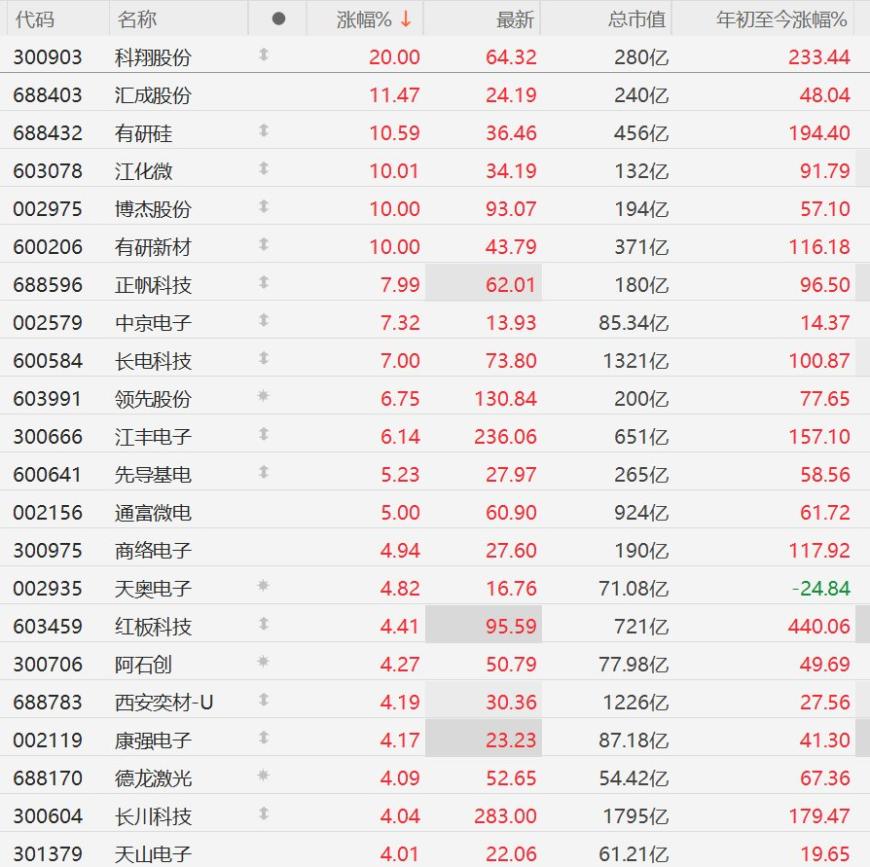Open stock 江化微 row
Viewport: 870px width, 867px height.
(435, 171)
